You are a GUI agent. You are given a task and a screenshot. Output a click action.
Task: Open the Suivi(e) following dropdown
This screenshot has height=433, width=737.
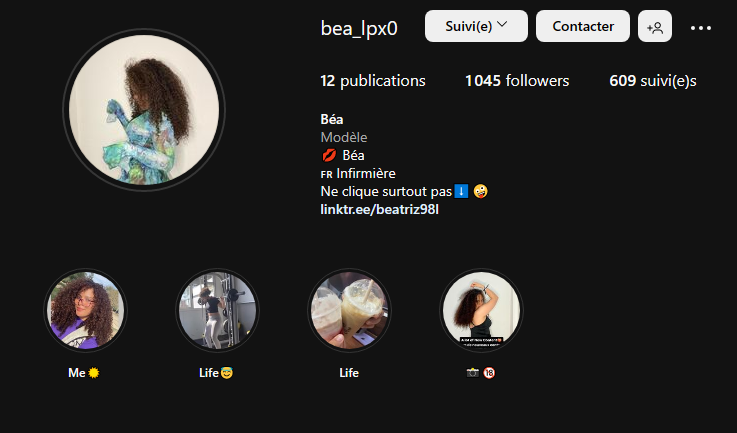click(476, 26)
